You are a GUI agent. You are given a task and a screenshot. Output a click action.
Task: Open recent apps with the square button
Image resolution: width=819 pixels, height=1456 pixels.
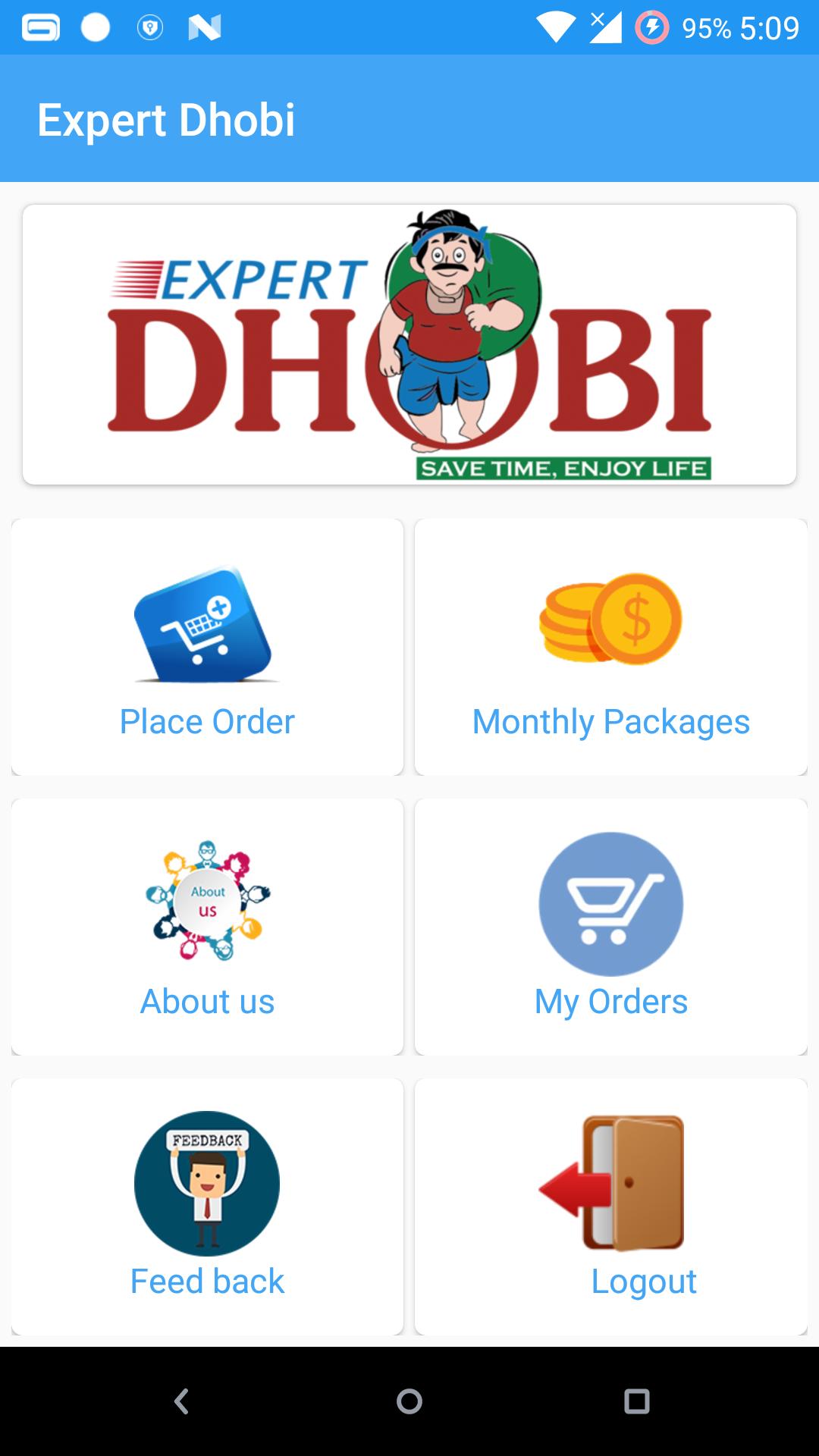(x=636, y=1401)
